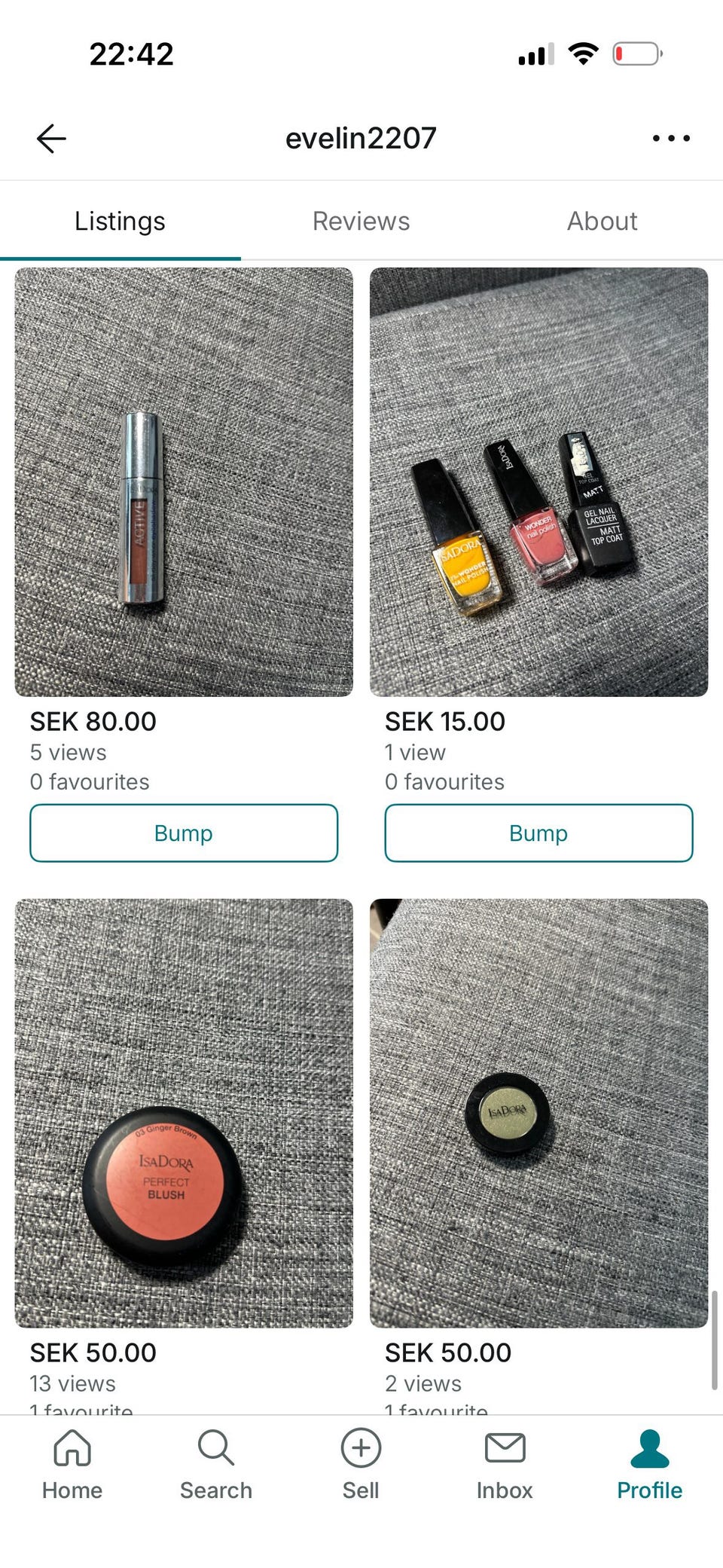
Task: View the green eyeshadow listing
Action: pyautogui.click(x=538, y=1113)
